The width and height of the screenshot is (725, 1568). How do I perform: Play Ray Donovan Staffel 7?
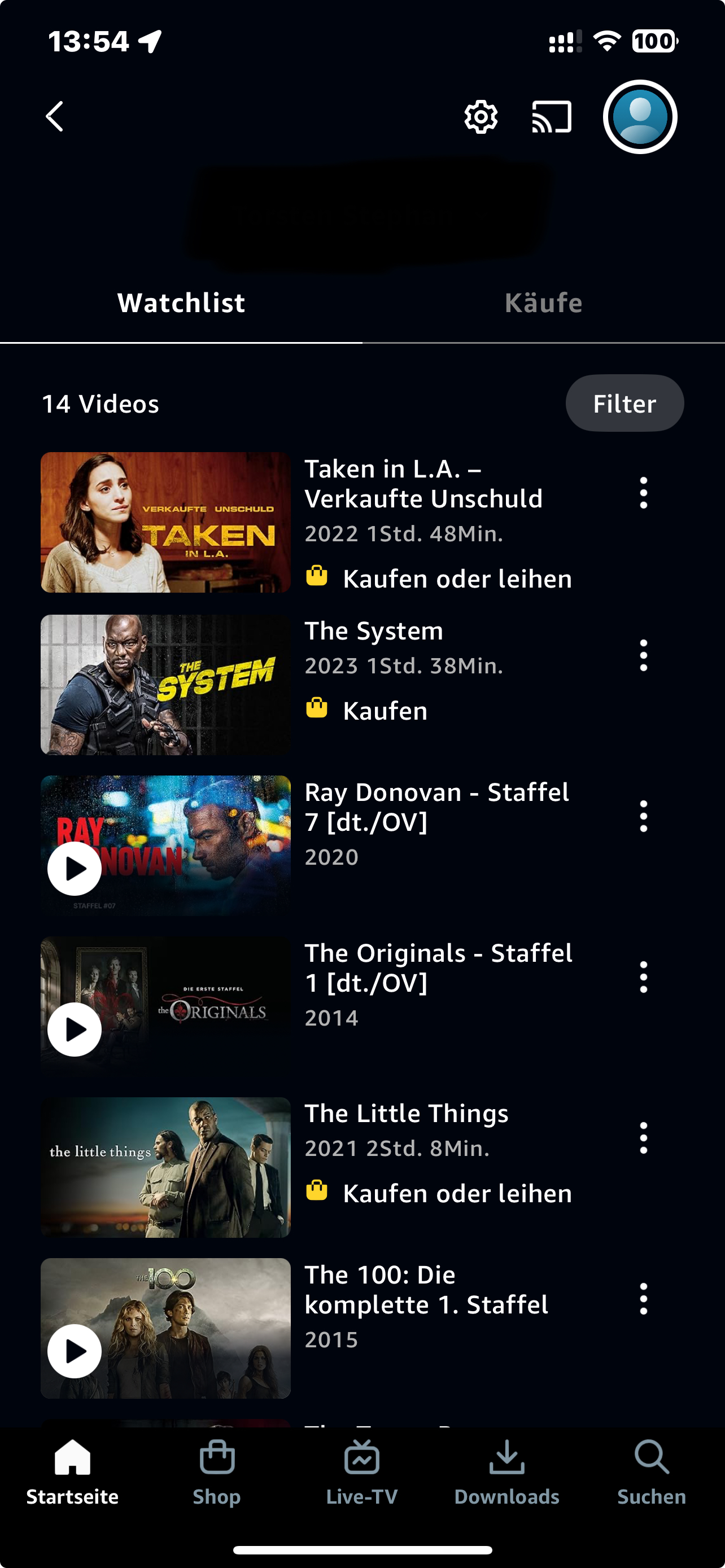[x=75, y=869]
